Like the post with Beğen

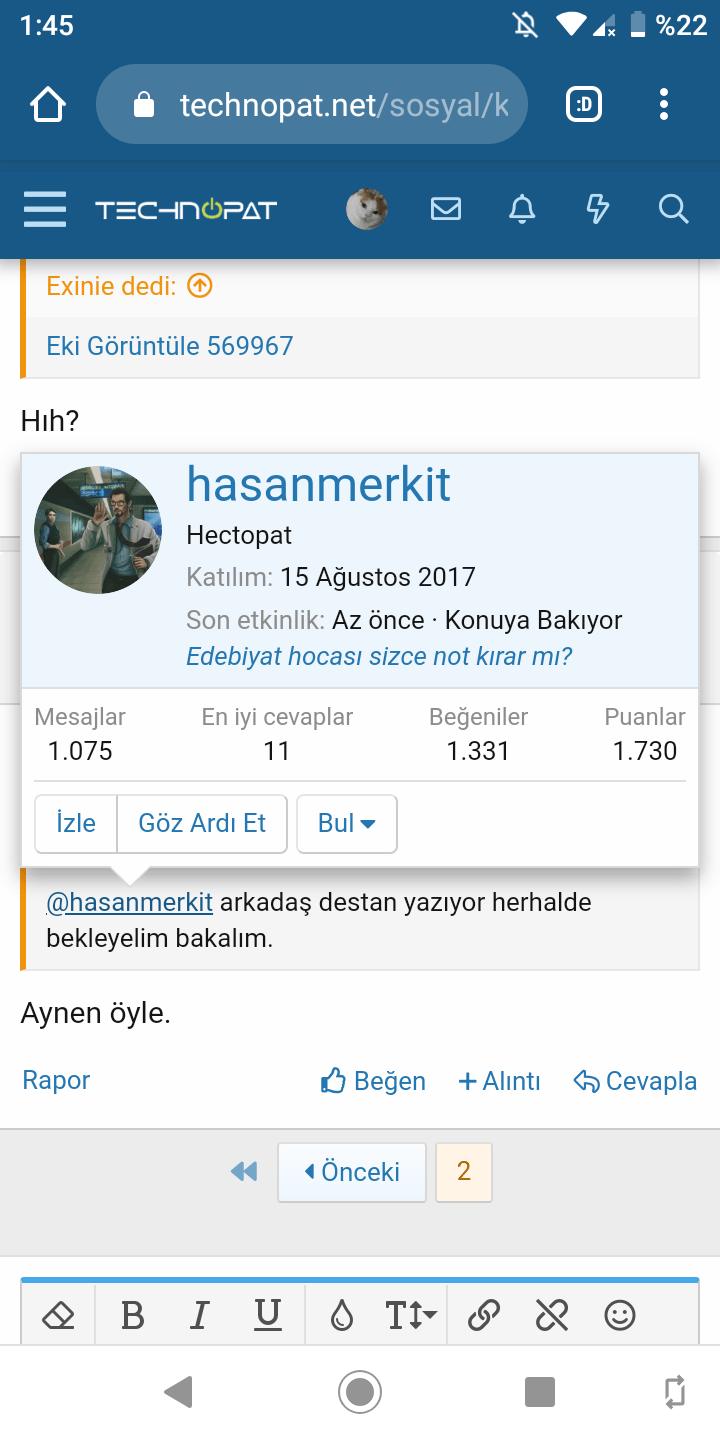[x=373, y=1081]
